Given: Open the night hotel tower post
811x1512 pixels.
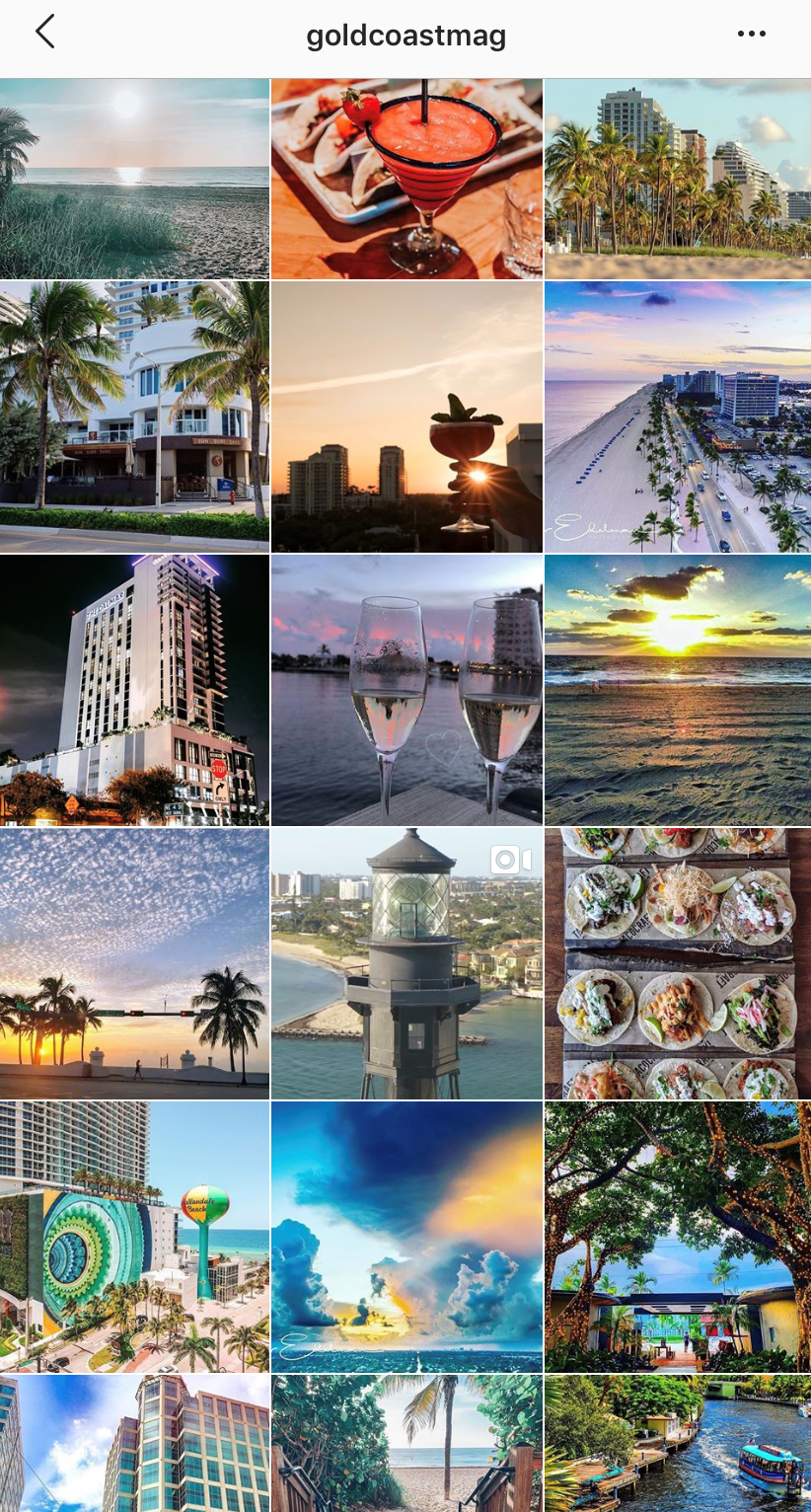Looking at the screenshot, I should pyautogui.click(x=134, y=690).
